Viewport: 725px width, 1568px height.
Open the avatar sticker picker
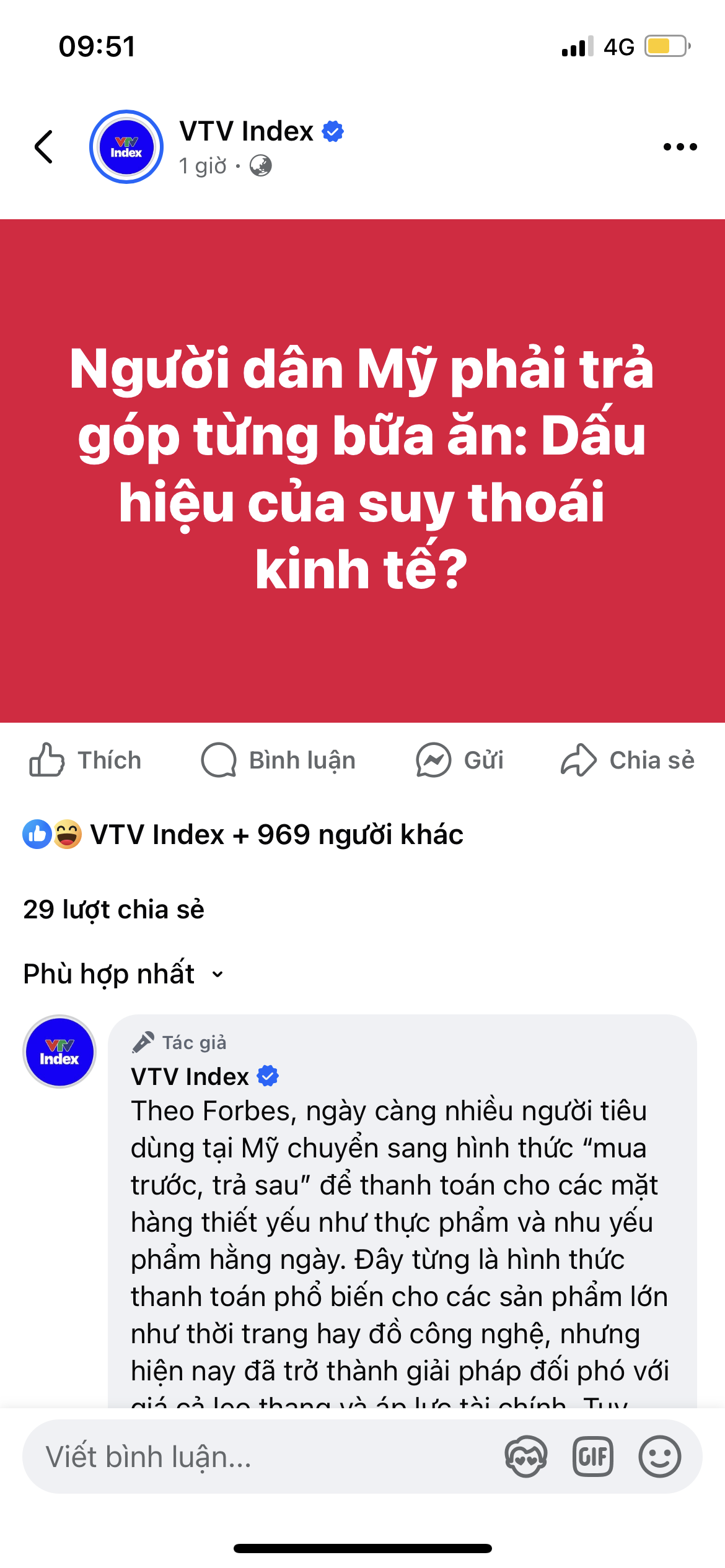click(525, 1457)
